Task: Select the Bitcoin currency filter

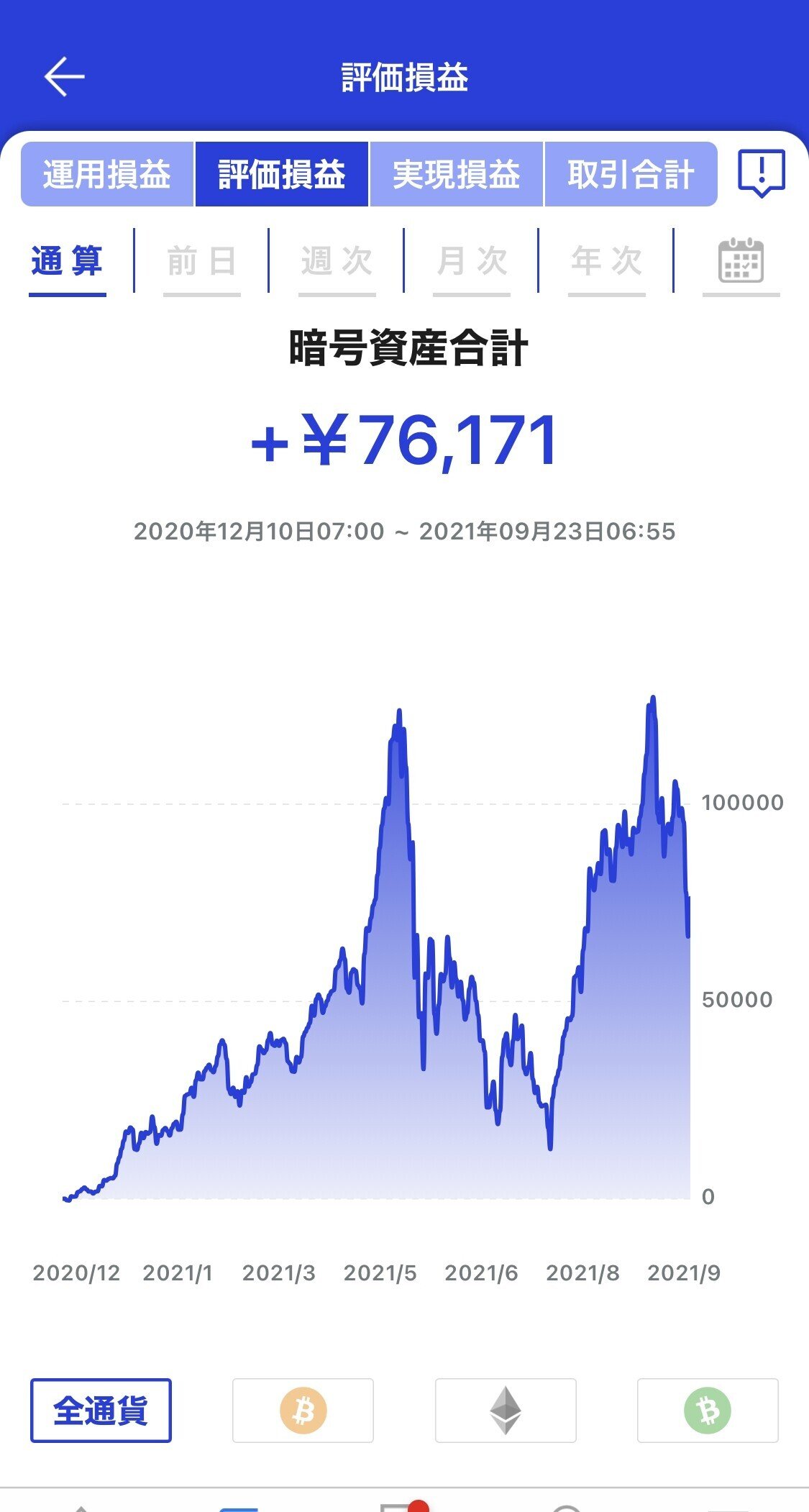Action: pos(303,1410)
